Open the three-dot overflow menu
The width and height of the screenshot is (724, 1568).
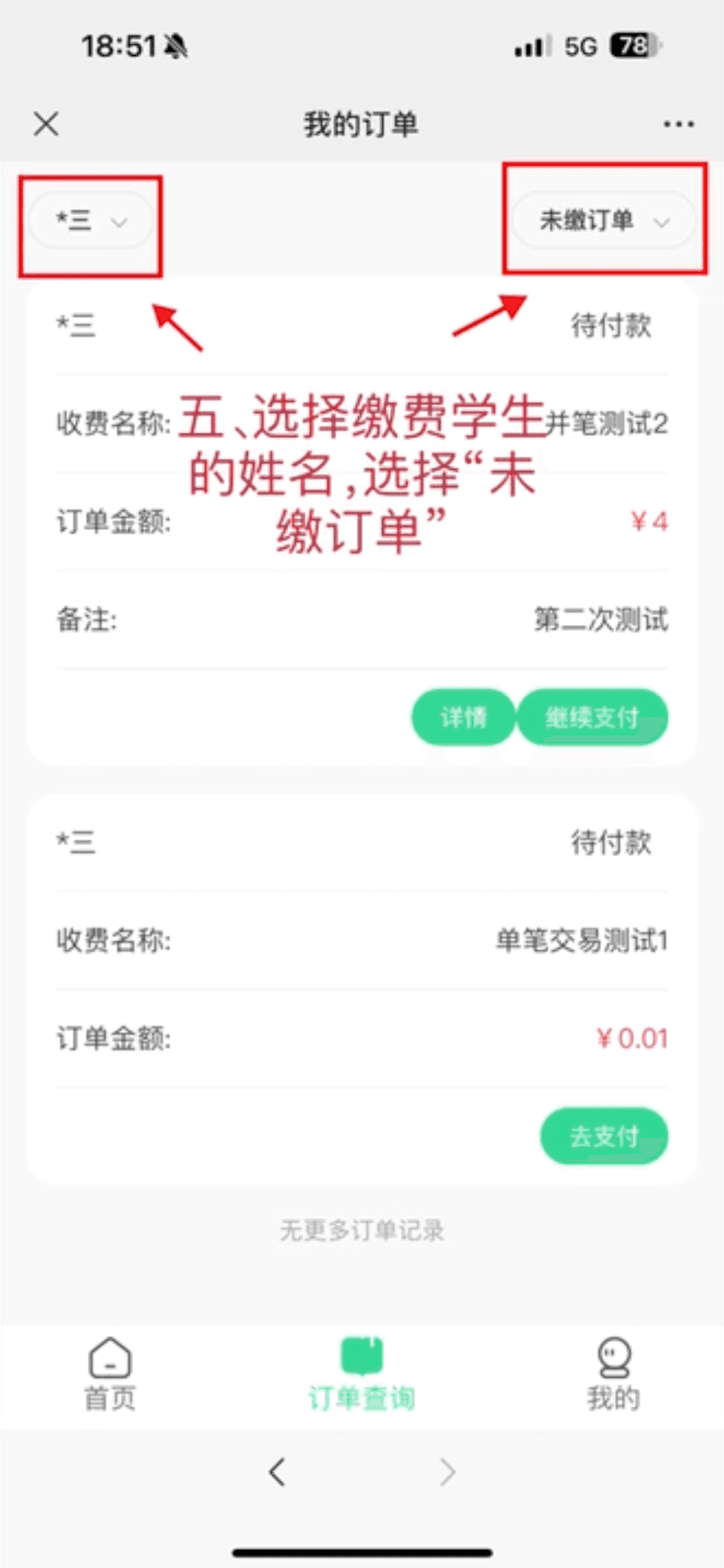pos(678,124)
